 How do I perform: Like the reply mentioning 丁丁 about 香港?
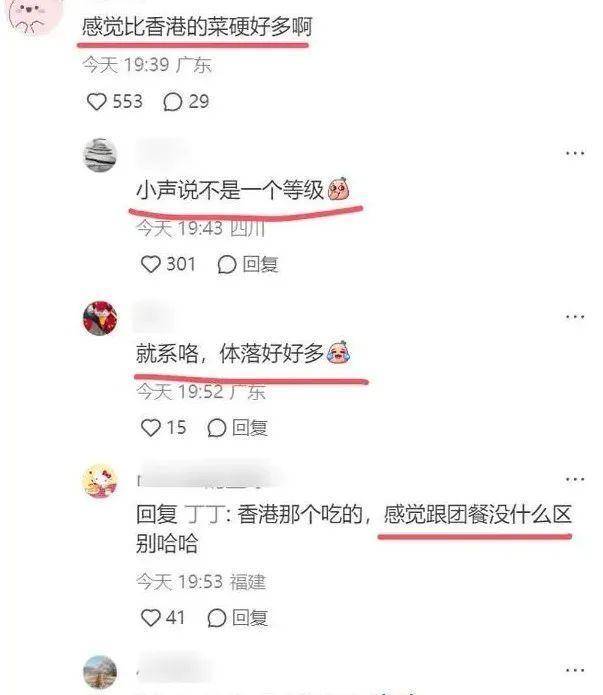151,618
